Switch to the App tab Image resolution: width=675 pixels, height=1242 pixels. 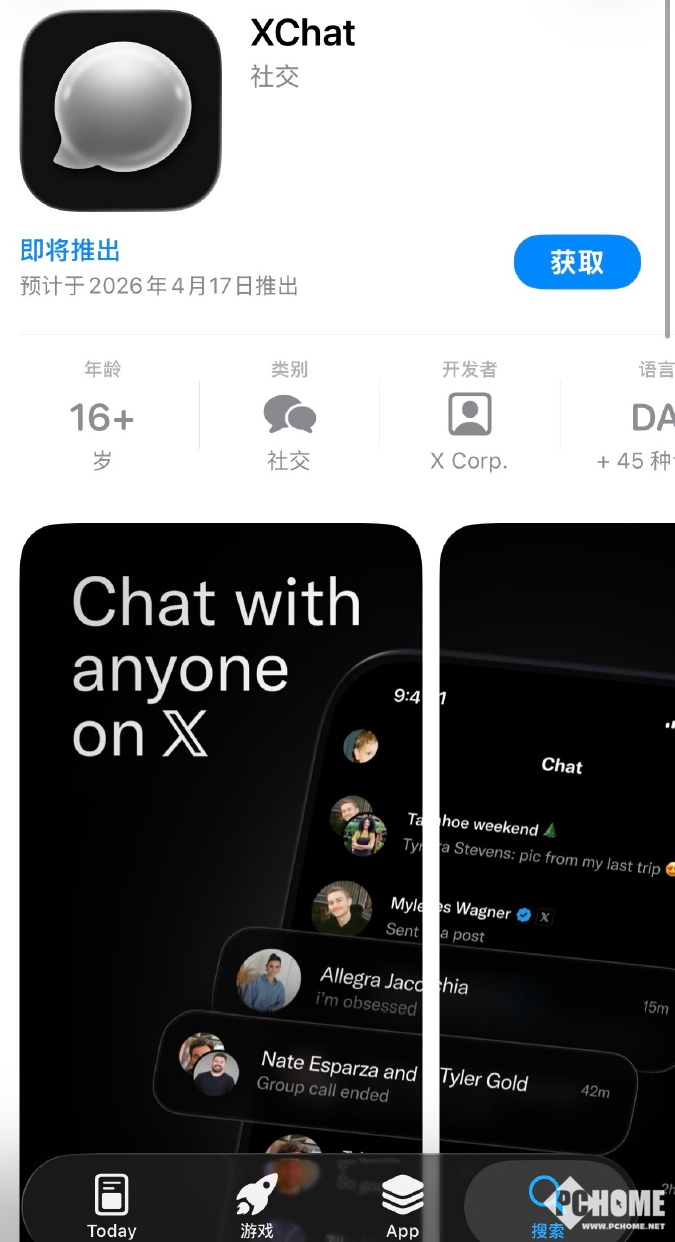(402, 1205)
